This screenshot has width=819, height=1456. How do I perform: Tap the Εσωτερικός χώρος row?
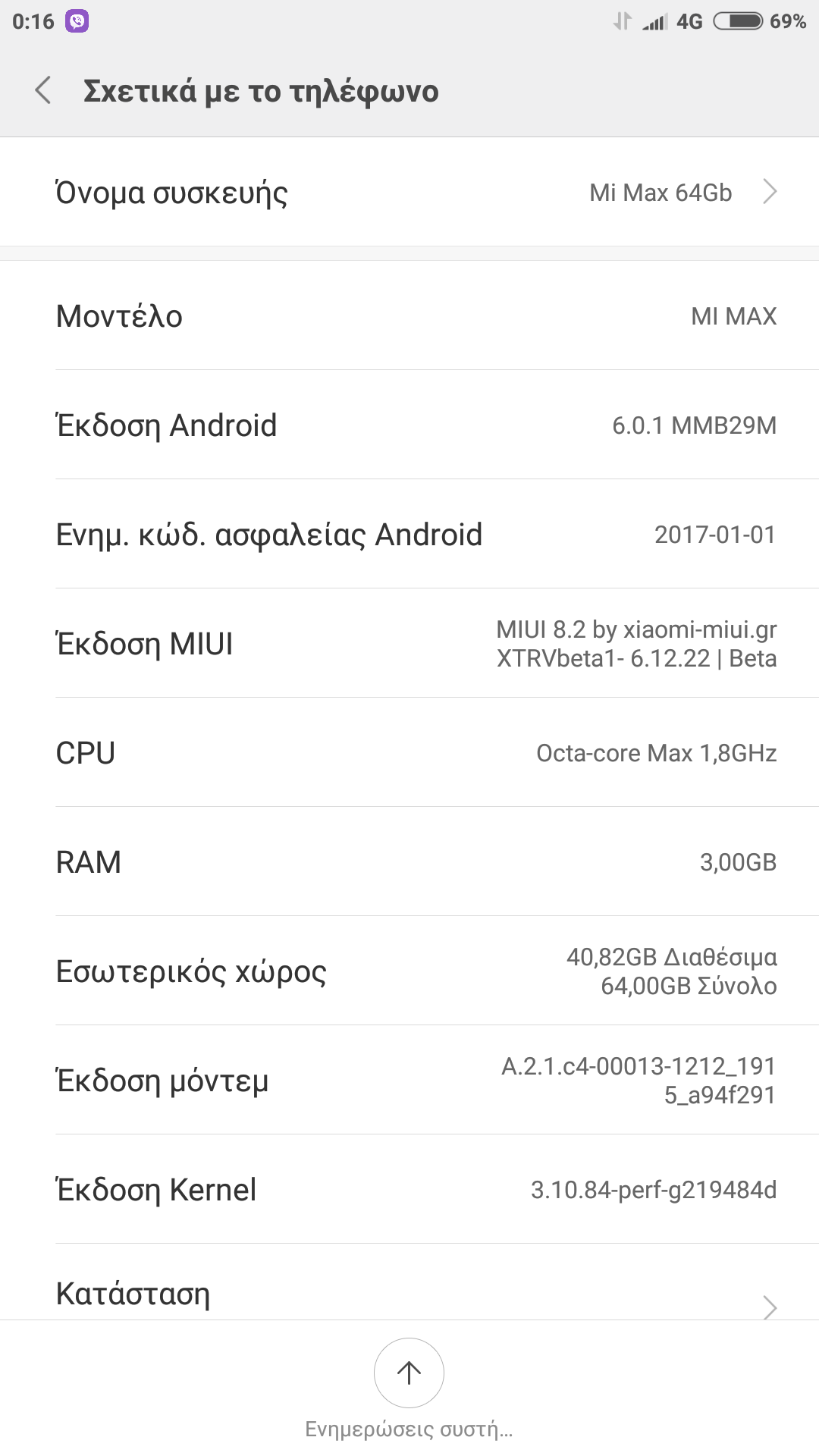[409, 971]
